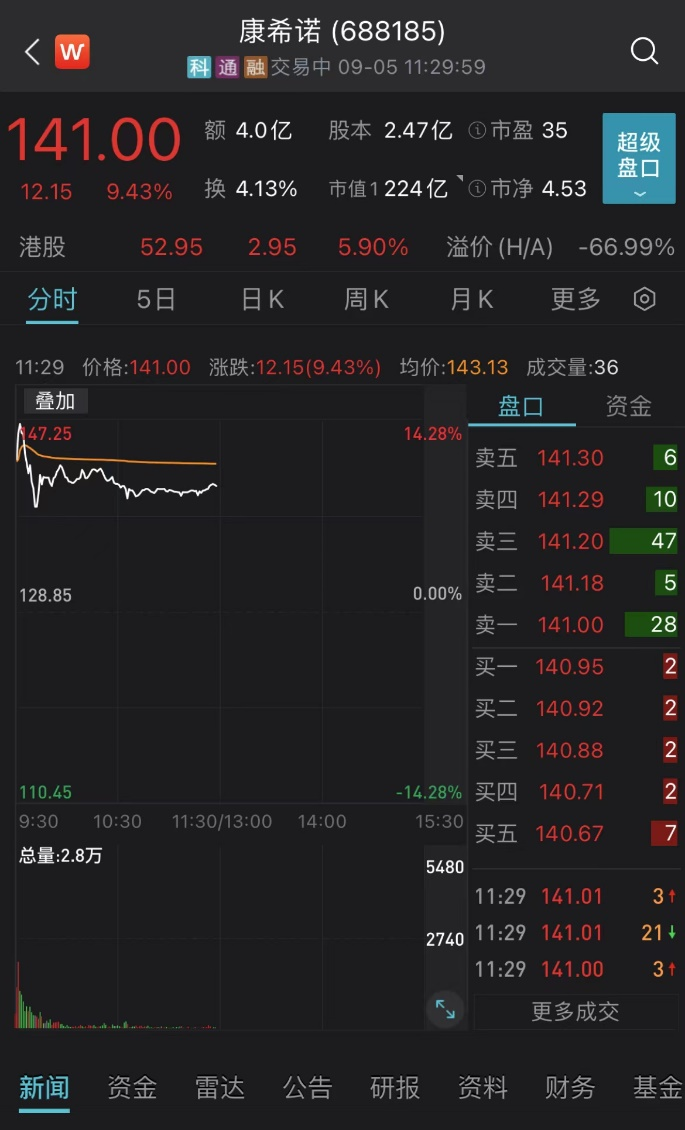685x1130 pixels.
Task: Open 更多 chart period options
Action: coord(575,299)
